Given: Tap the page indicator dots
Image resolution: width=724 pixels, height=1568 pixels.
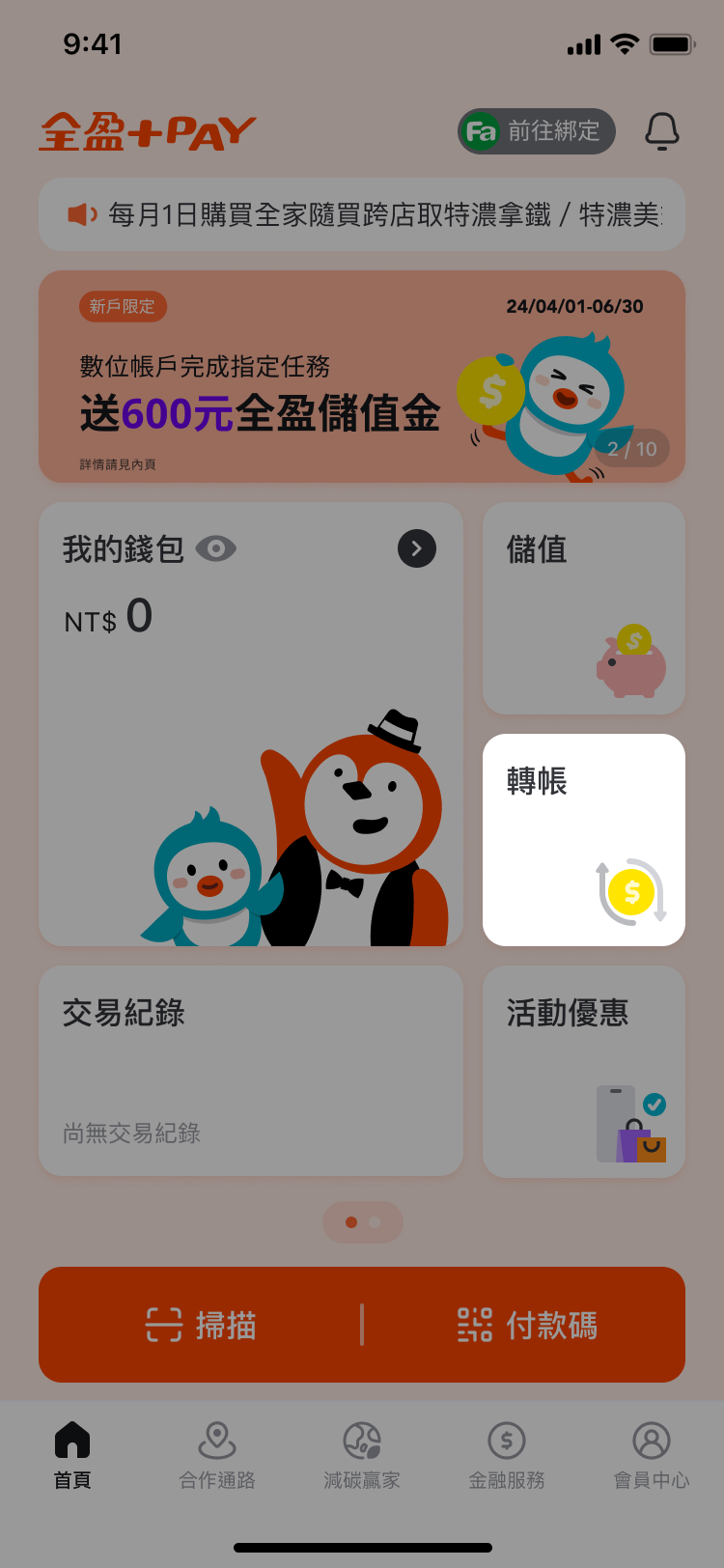Looking at the screenshot, I should (363, 1222).
